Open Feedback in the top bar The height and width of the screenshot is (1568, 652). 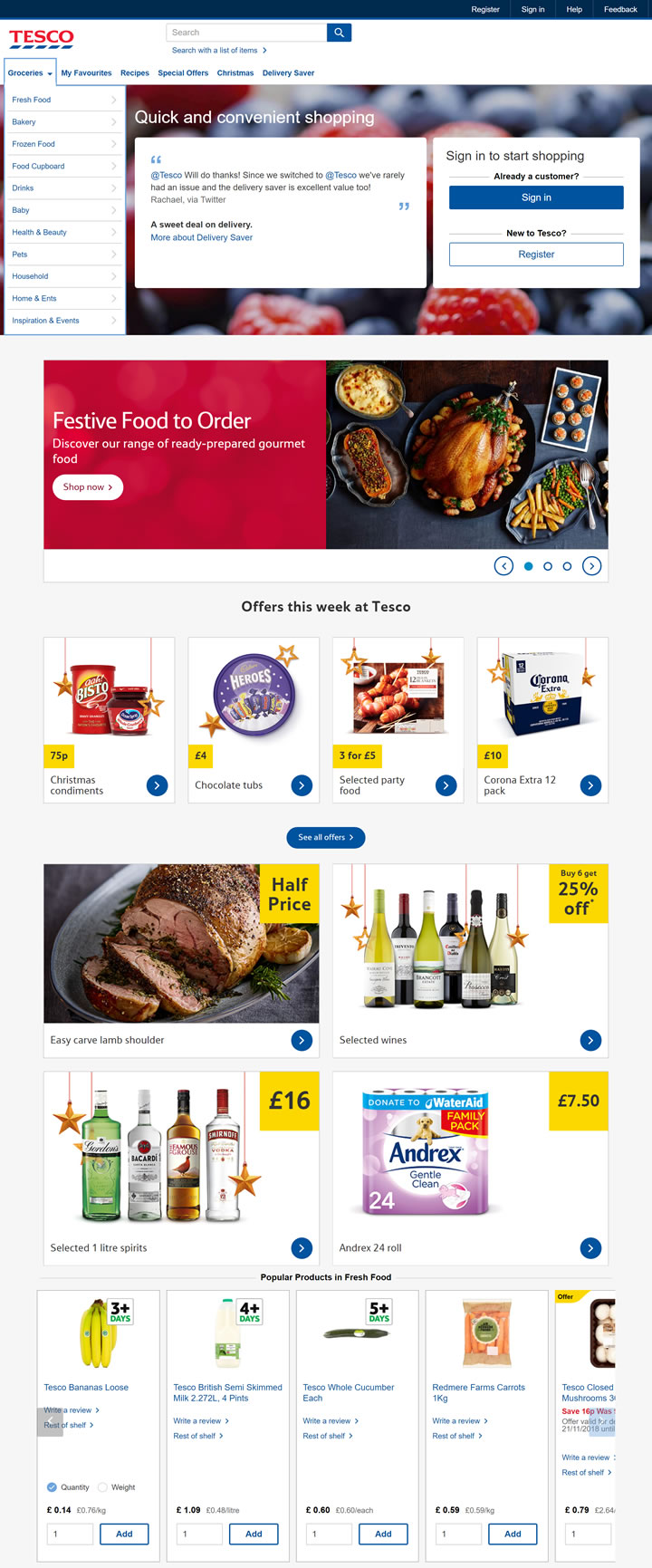pyautogui.click(x=620, y=9)
